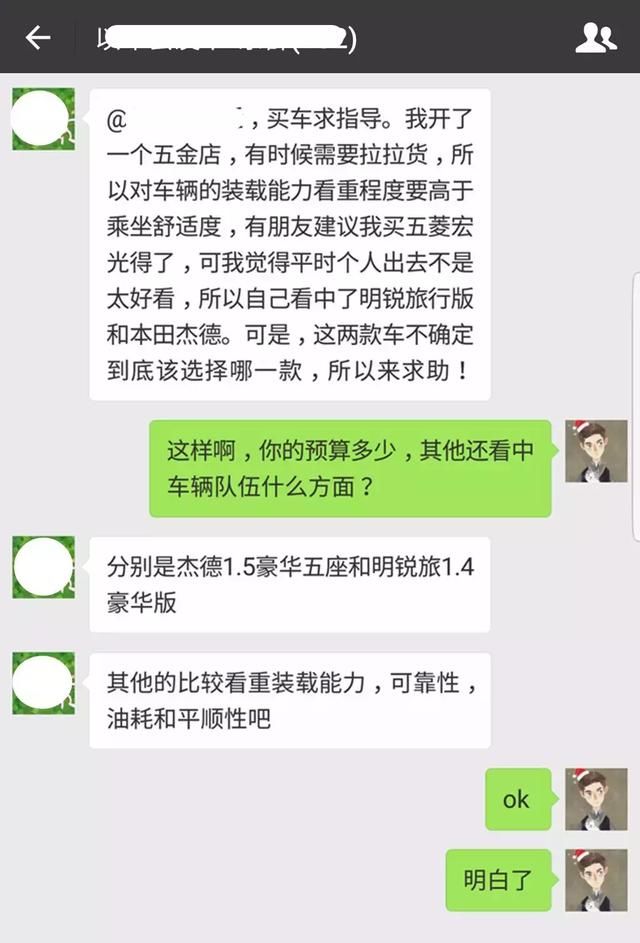Go back using the top-left arrow
The image size is (640, 943).
(38, 38)
